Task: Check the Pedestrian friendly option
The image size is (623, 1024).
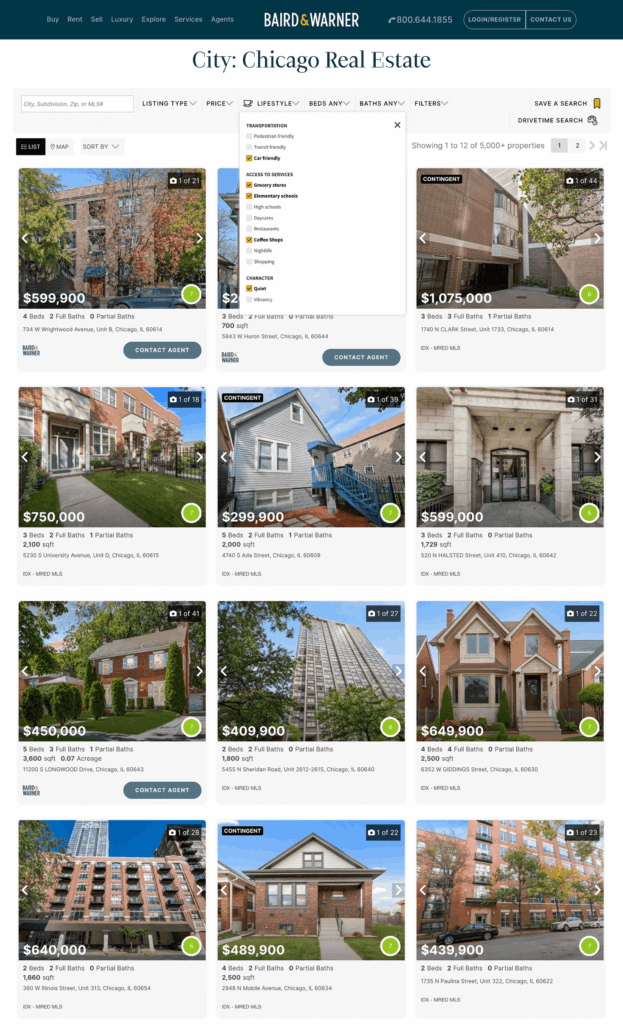Action: (249, 136)
